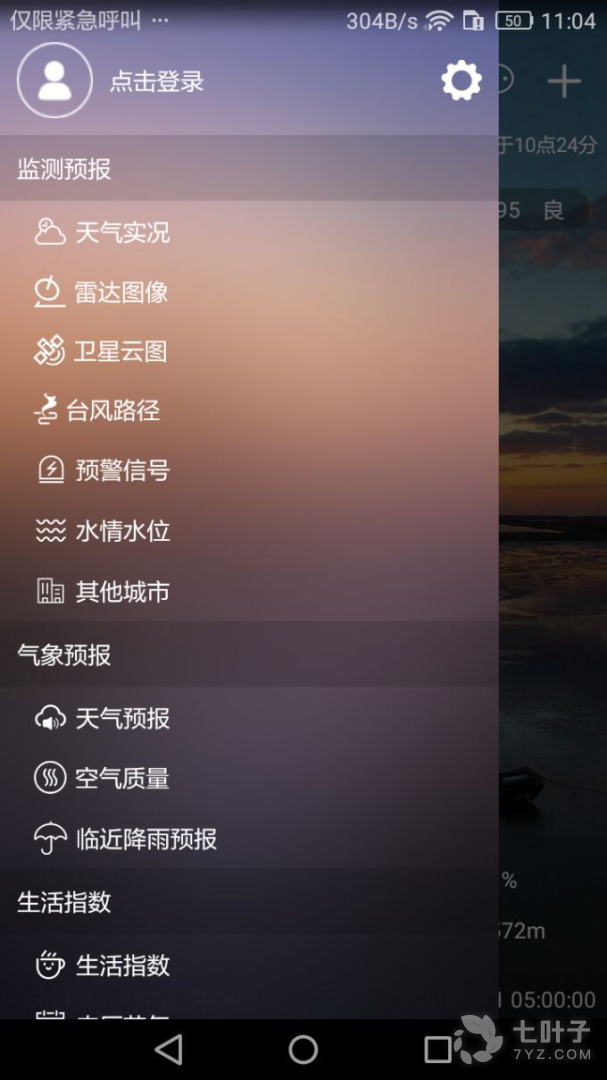This screenshot has height=1080, width=607.
Task: Check 空气质量 air quality
Action: [122, 778]
